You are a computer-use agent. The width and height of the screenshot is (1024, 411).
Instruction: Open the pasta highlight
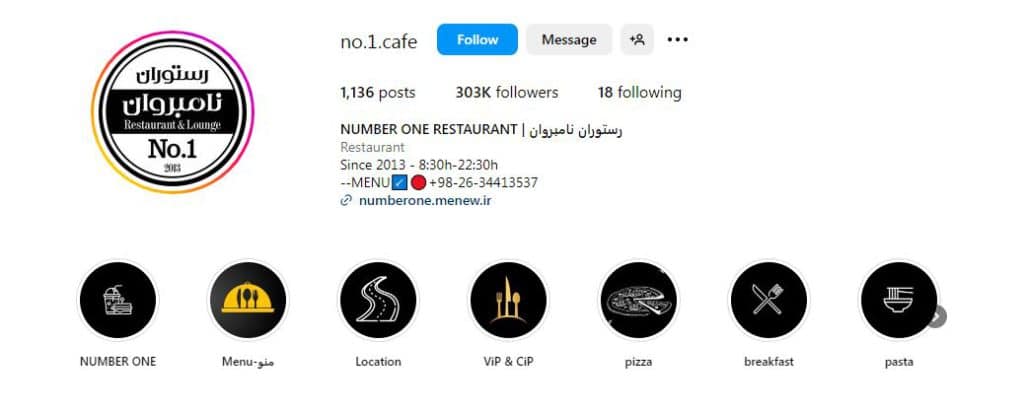point(898,301)
